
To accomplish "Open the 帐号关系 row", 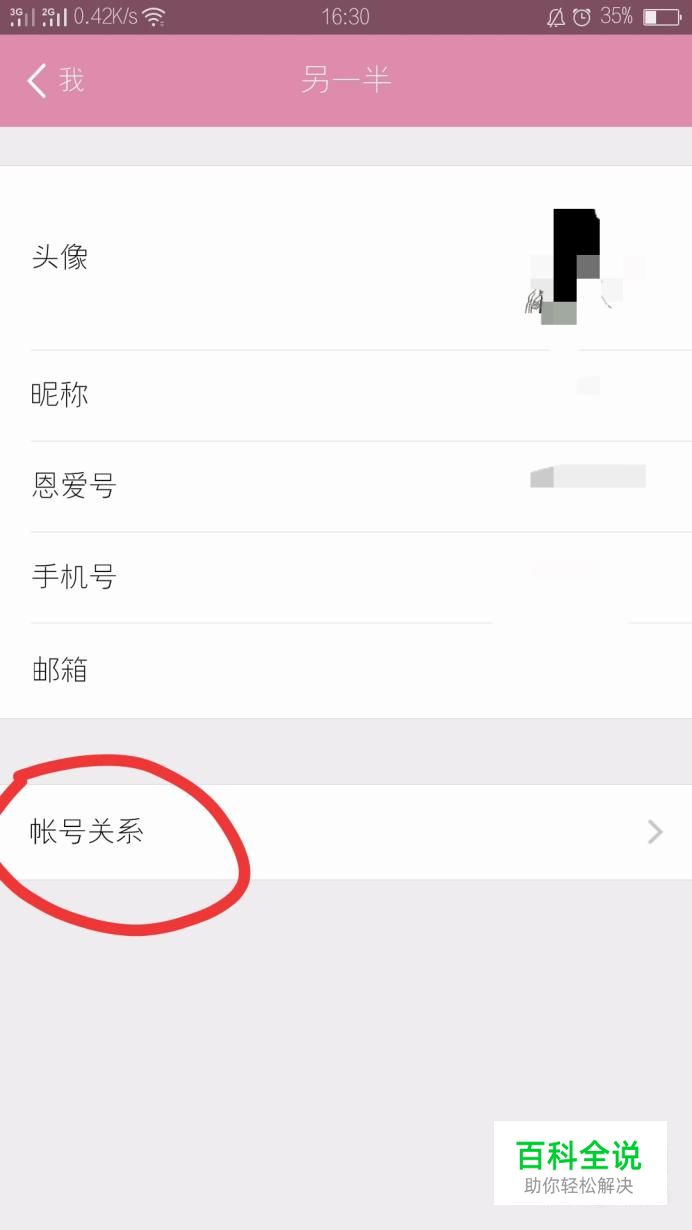I will (346, 832).
